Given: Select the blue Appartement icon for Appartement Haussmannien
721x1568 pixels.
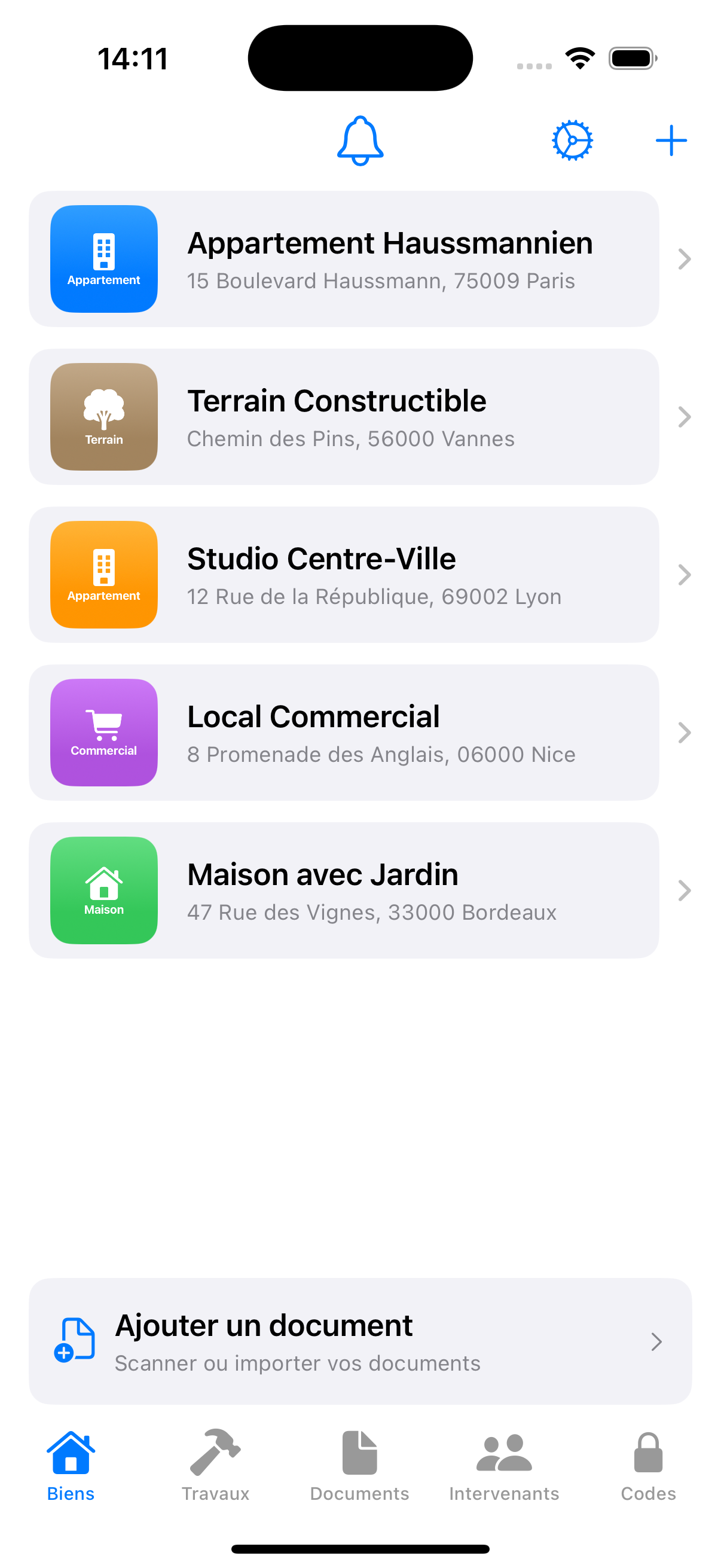Looking at the screenshot, I should (103, 259).
